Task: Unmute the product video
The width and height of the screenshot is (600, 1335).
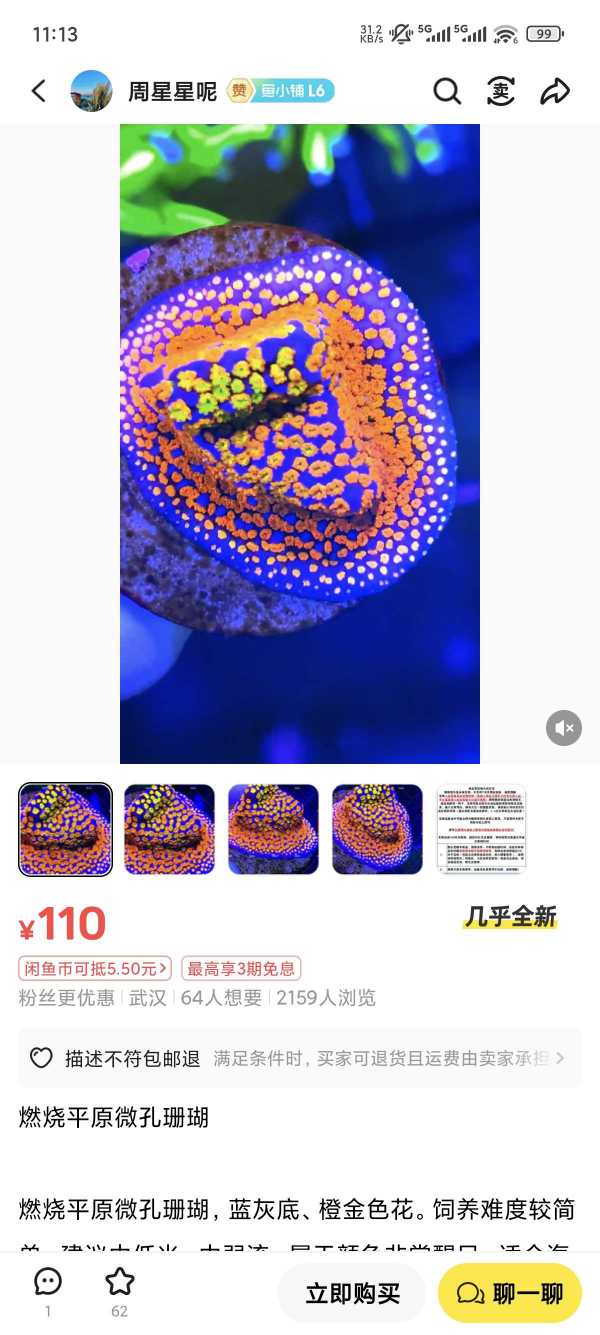Action: pos(563,728)
